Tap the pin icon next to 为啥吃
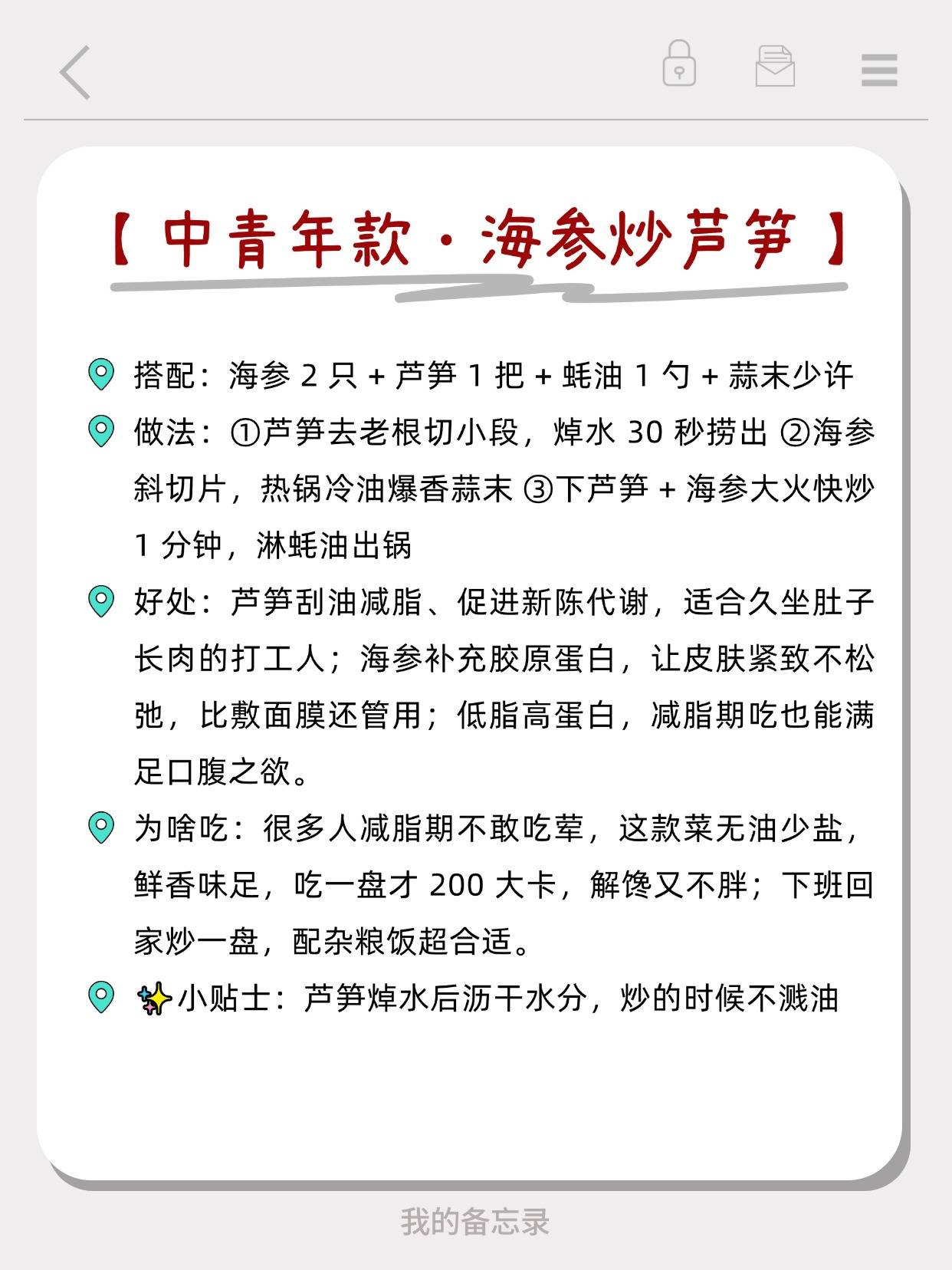The width and height of the screenshot is (952, 1270). coord(100,827)
